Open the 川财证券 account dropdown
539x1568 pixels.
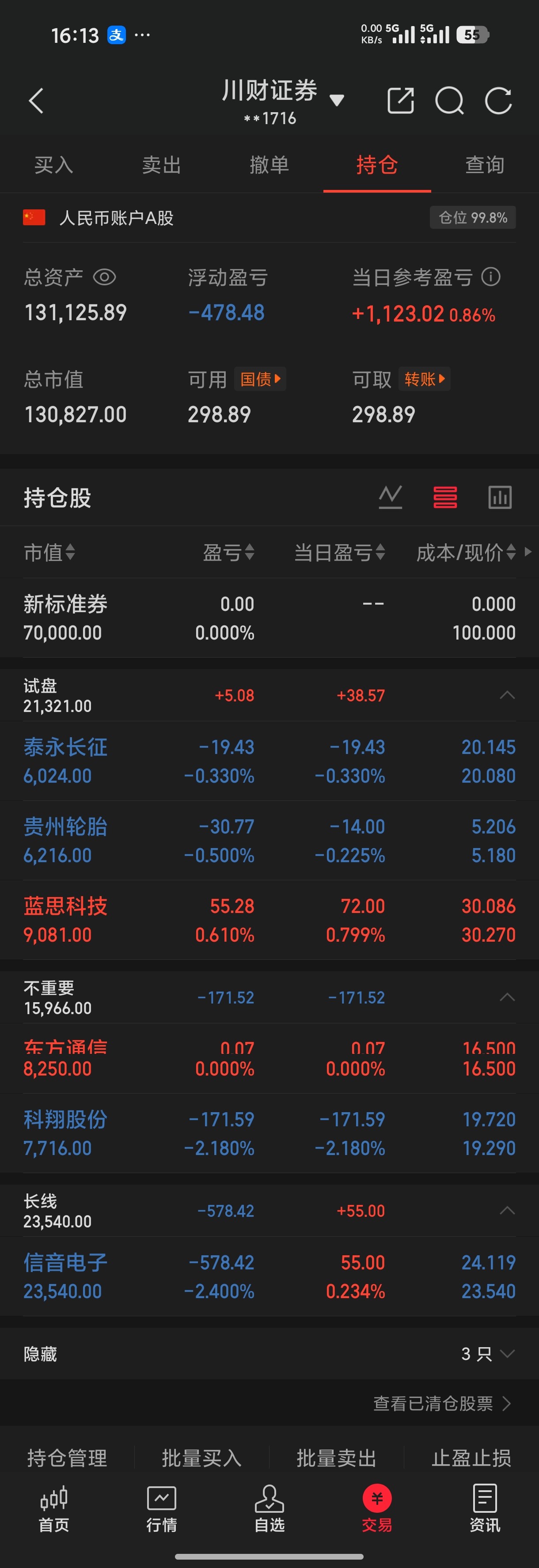point(336,100)
